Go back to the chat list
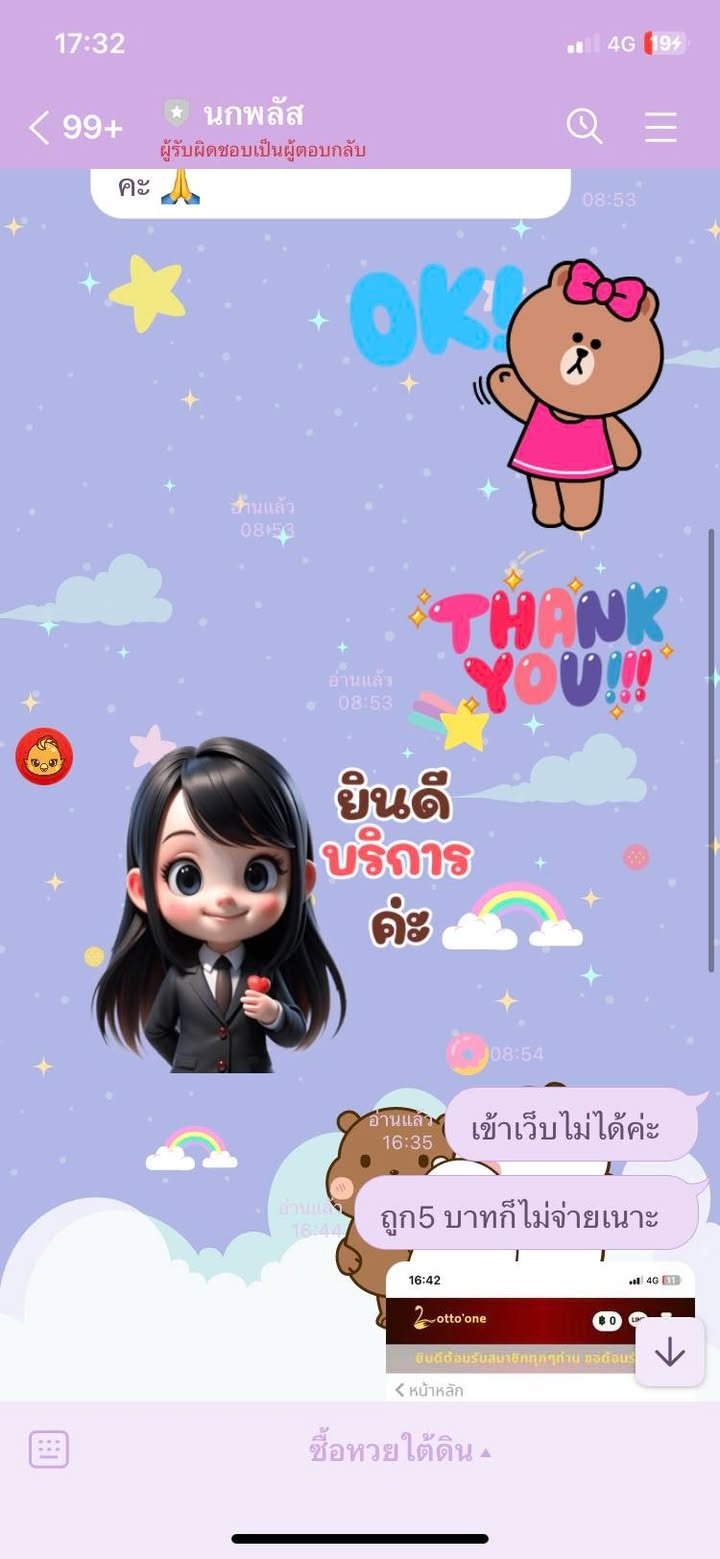The image size is (720, 1559). 40,128
